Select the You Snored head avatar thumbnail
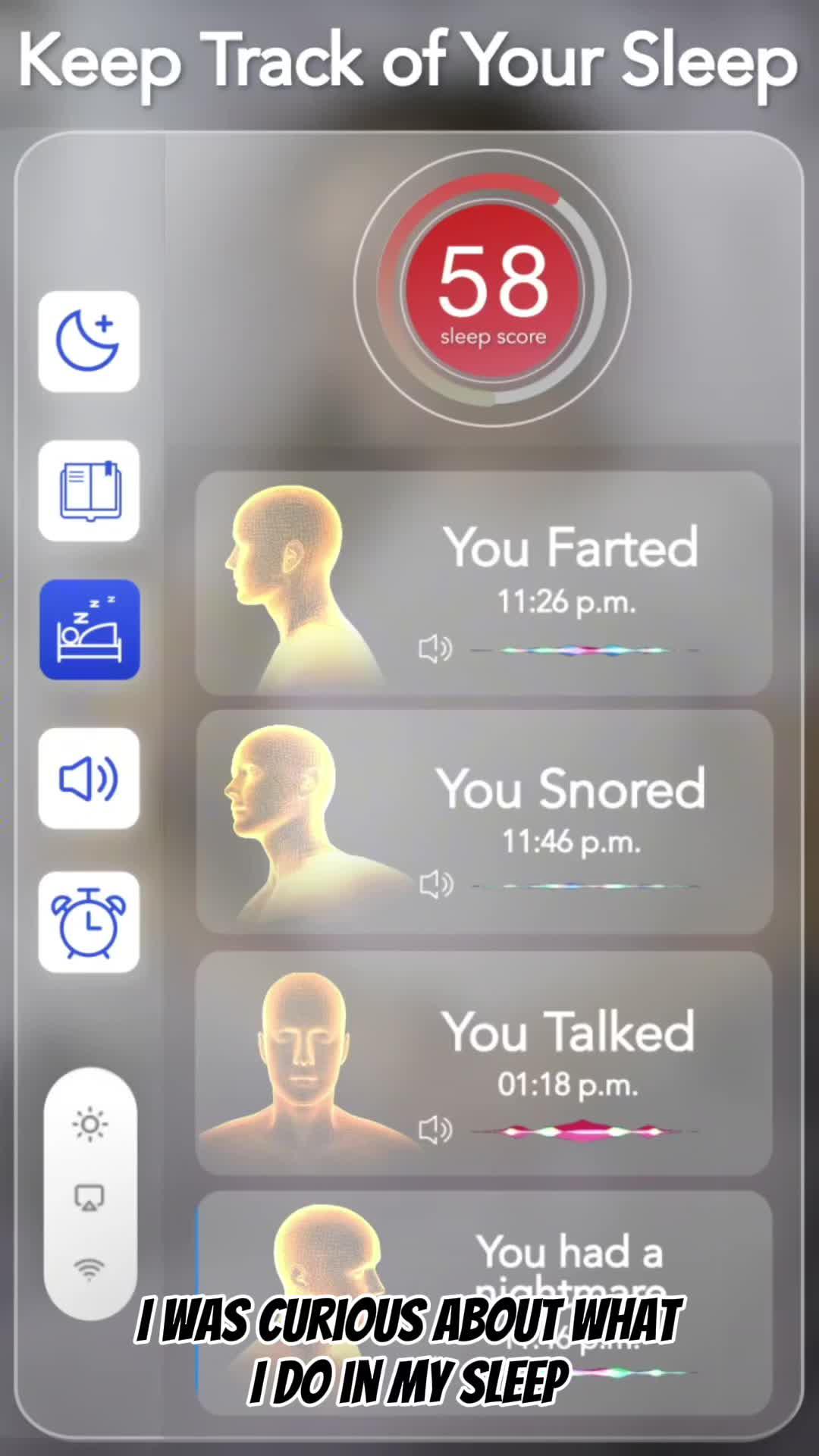 (x=288, y=819)
